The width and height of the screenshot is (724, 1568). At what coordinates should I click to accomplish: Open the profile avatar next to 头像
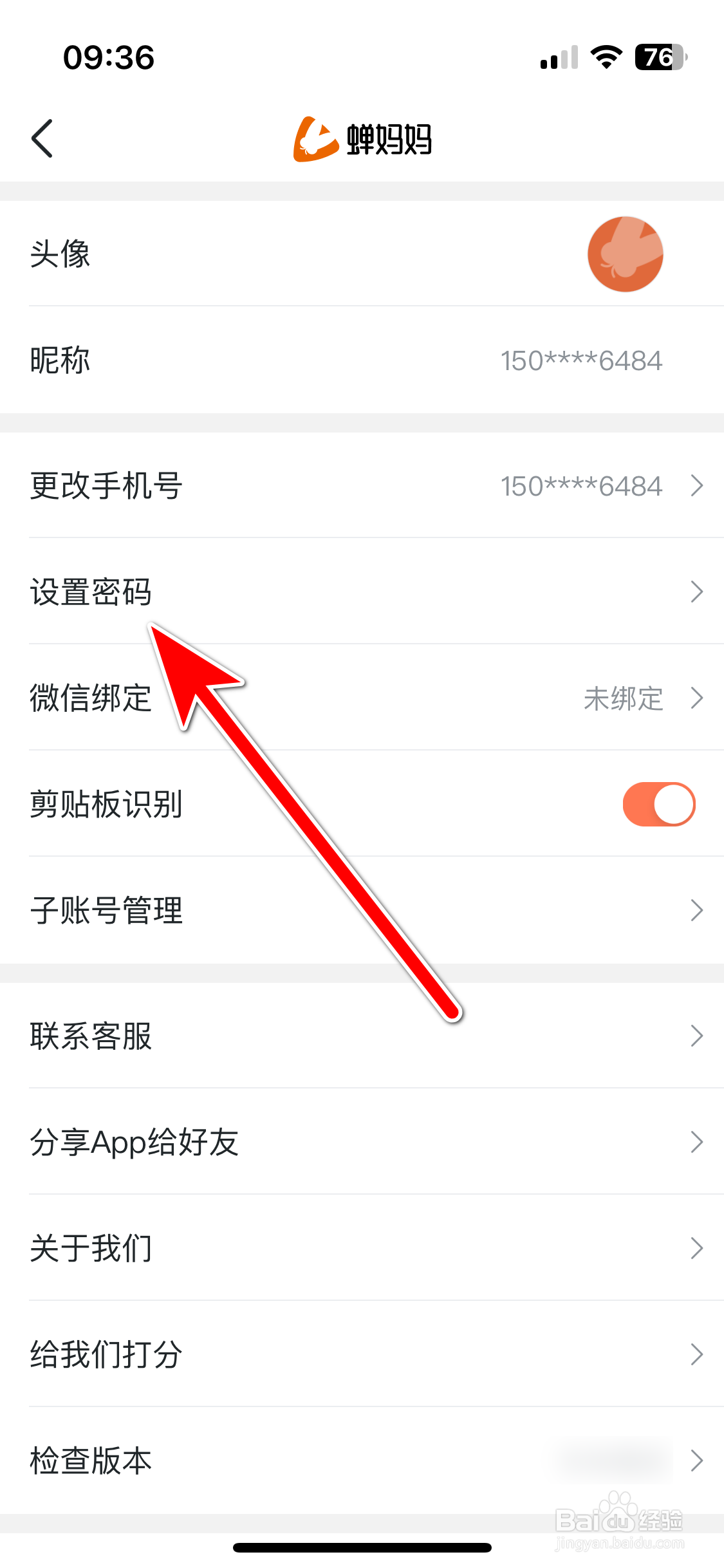point(625,254)
